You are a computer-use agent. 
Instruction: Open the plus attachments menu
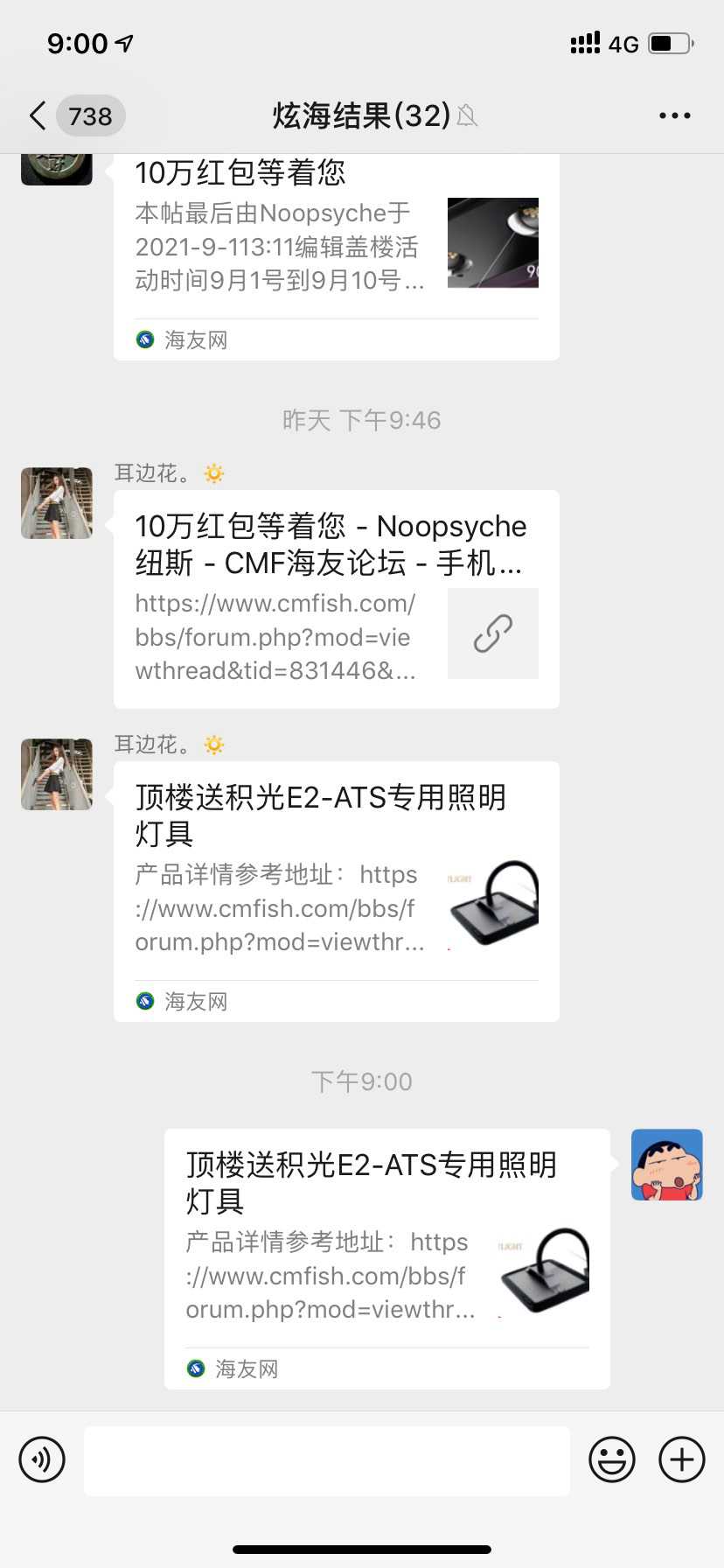(x=681, y=1459)
